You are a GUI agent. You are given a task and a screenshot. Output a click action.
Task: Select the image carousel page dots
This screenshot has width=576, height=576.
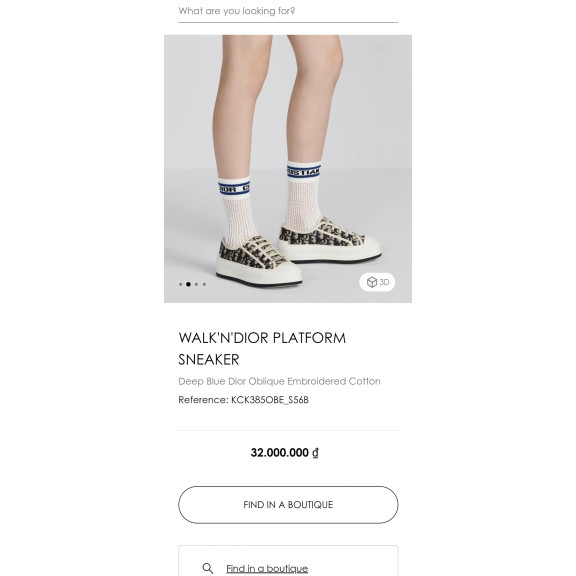192,284
